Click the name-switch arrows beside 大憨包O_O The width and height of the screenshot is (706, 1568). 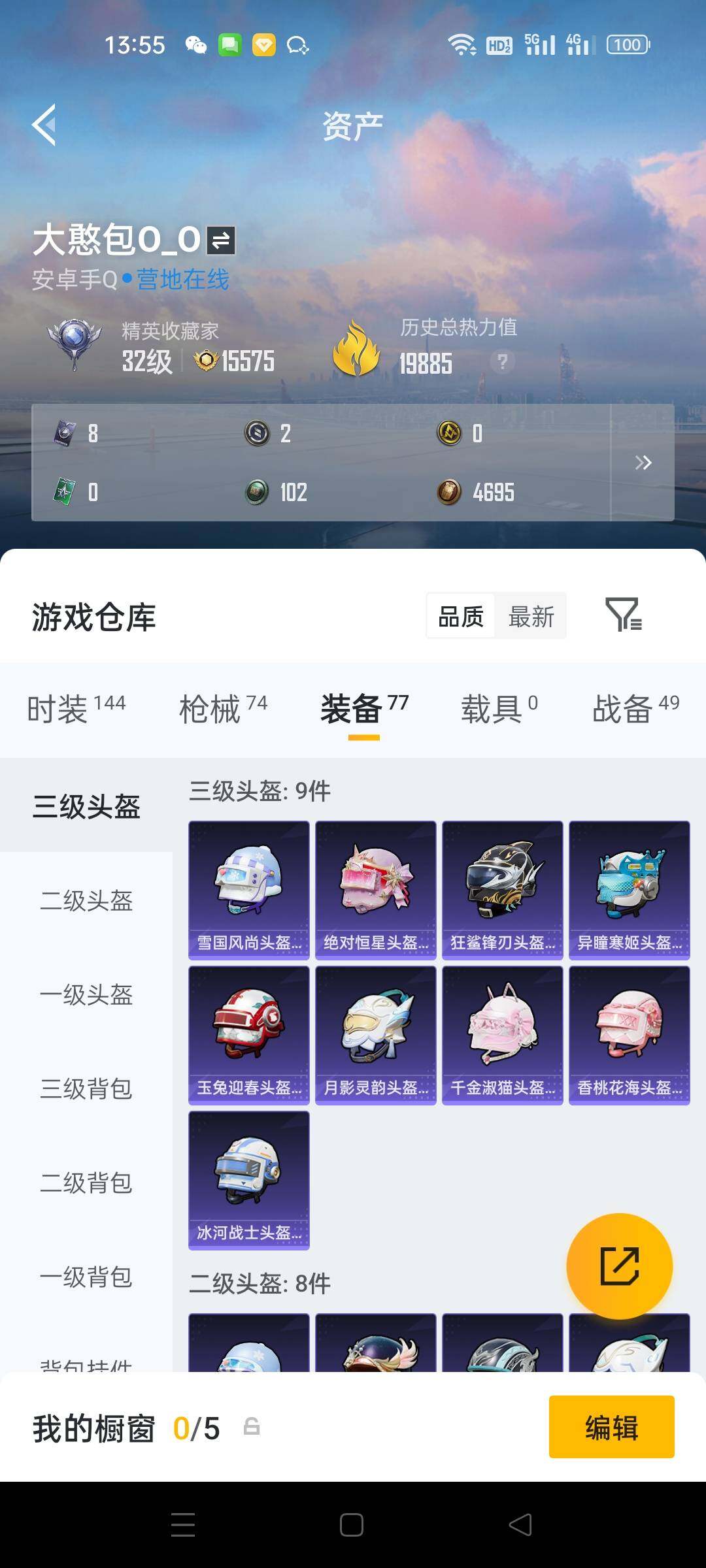coord(222,239)
